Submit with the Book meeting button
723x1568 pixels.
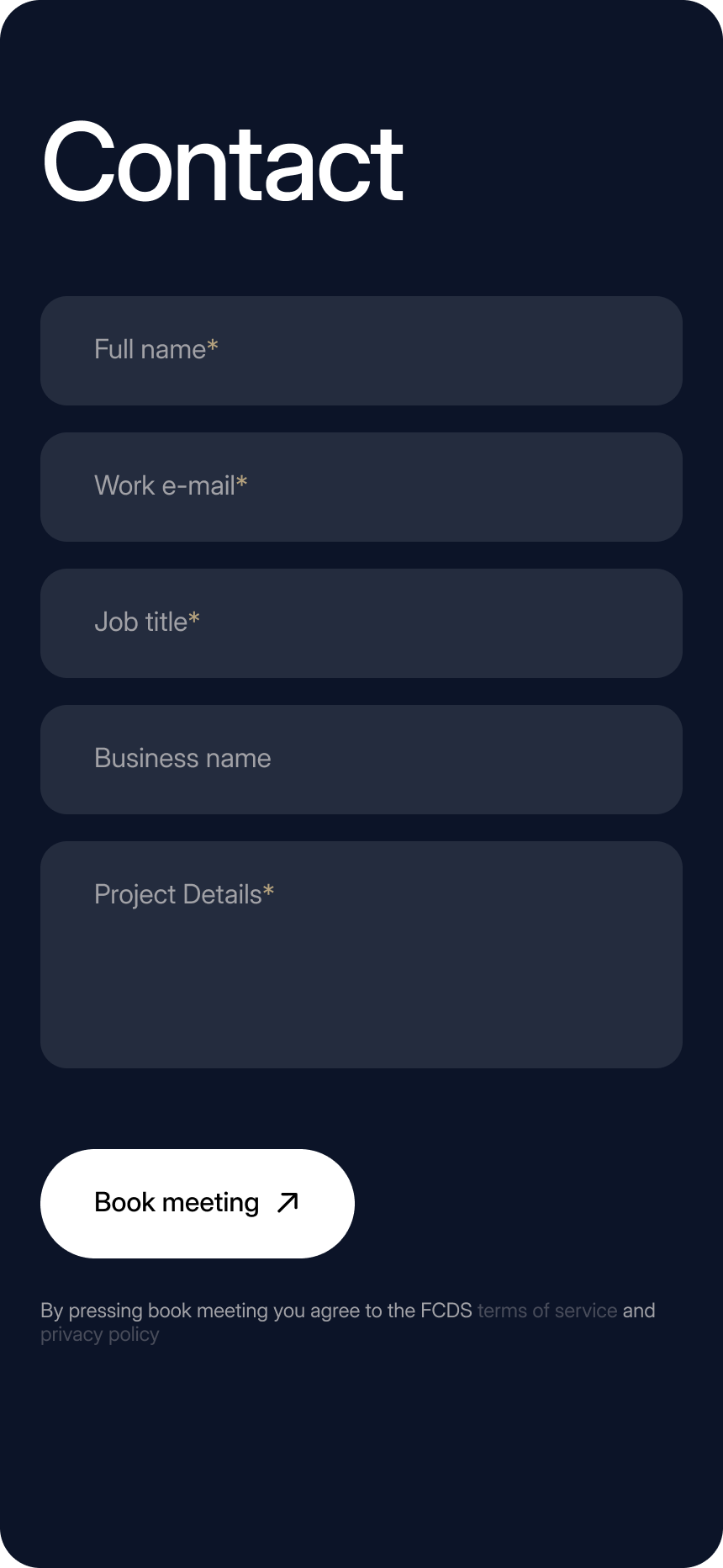click(x=198, y=1204)
